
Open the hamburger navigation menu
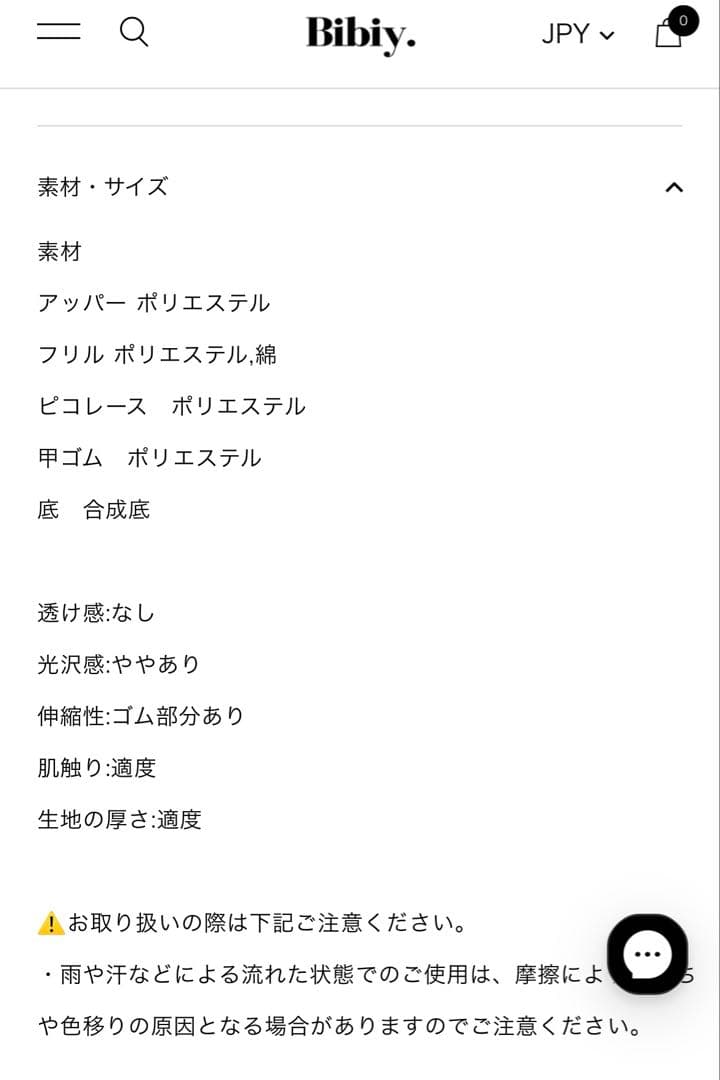[x=58, y=32]
